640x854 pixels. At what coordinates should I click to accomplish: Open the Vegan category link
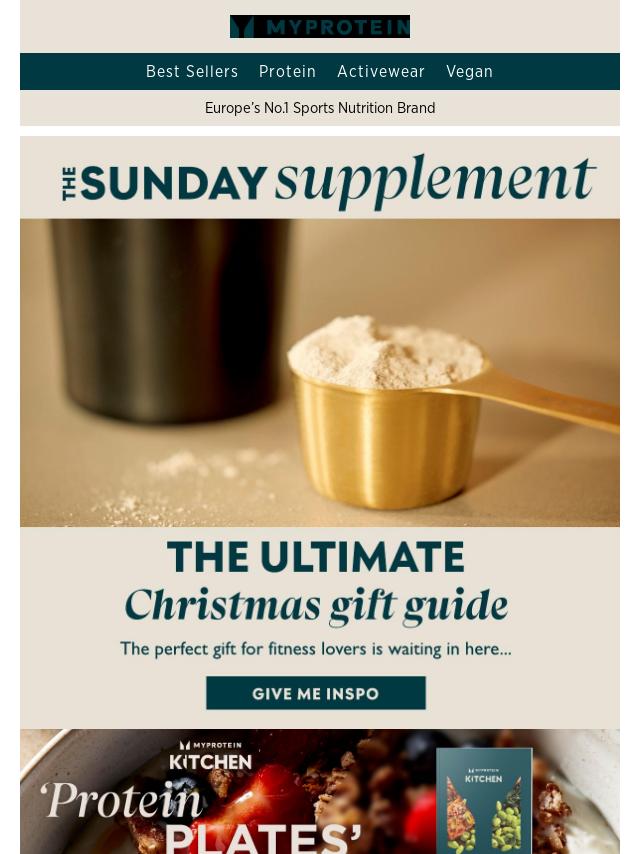[x=469, y=72]
